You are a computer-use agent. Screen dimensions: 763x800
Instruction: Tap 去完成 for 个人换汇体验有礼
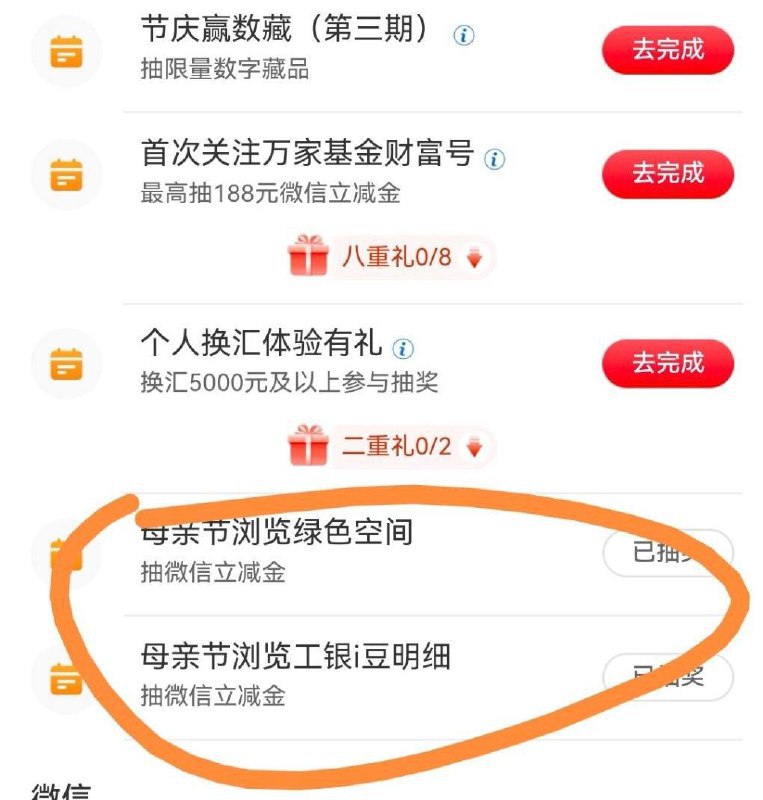tap(667, 362)
